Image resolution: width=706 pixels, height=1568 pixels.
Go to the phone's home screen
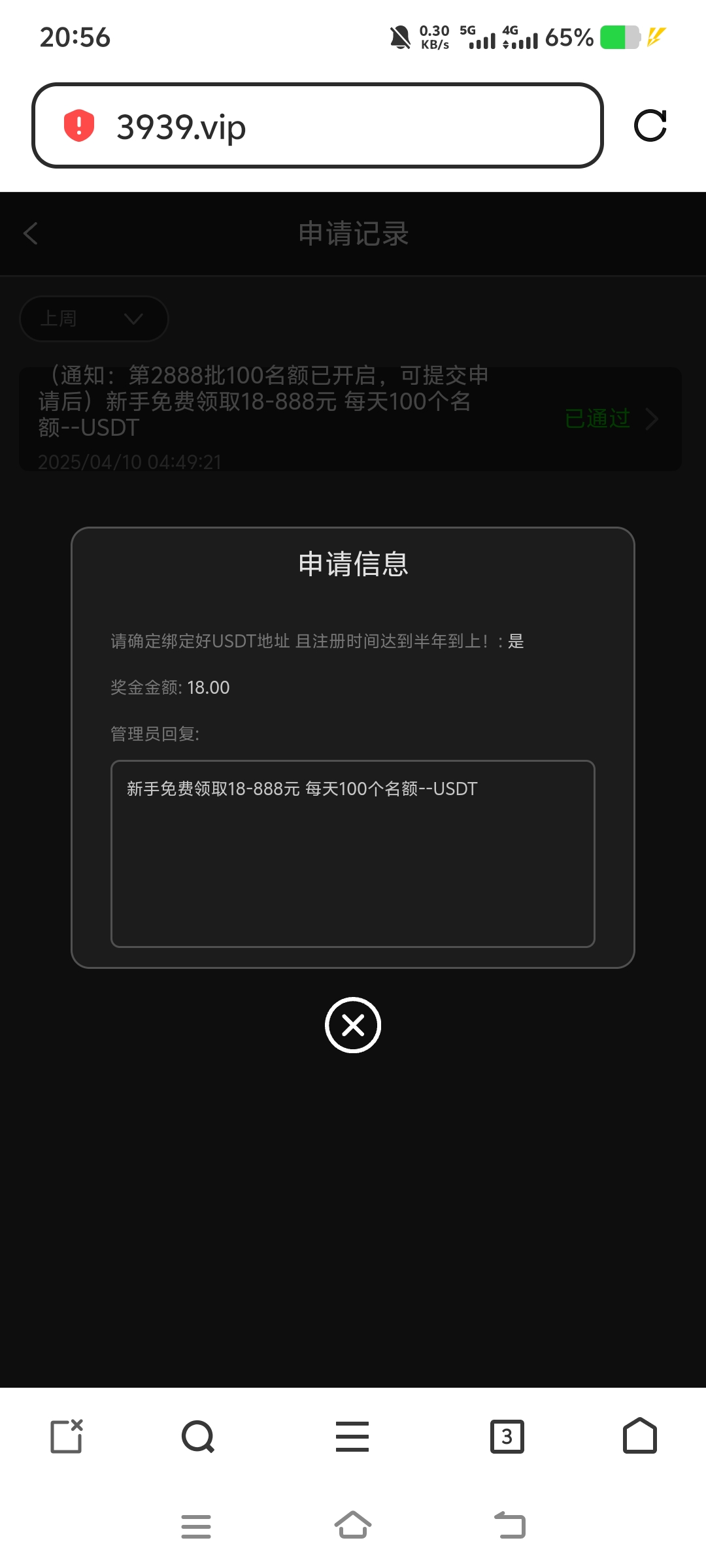tap(353, 1525)
